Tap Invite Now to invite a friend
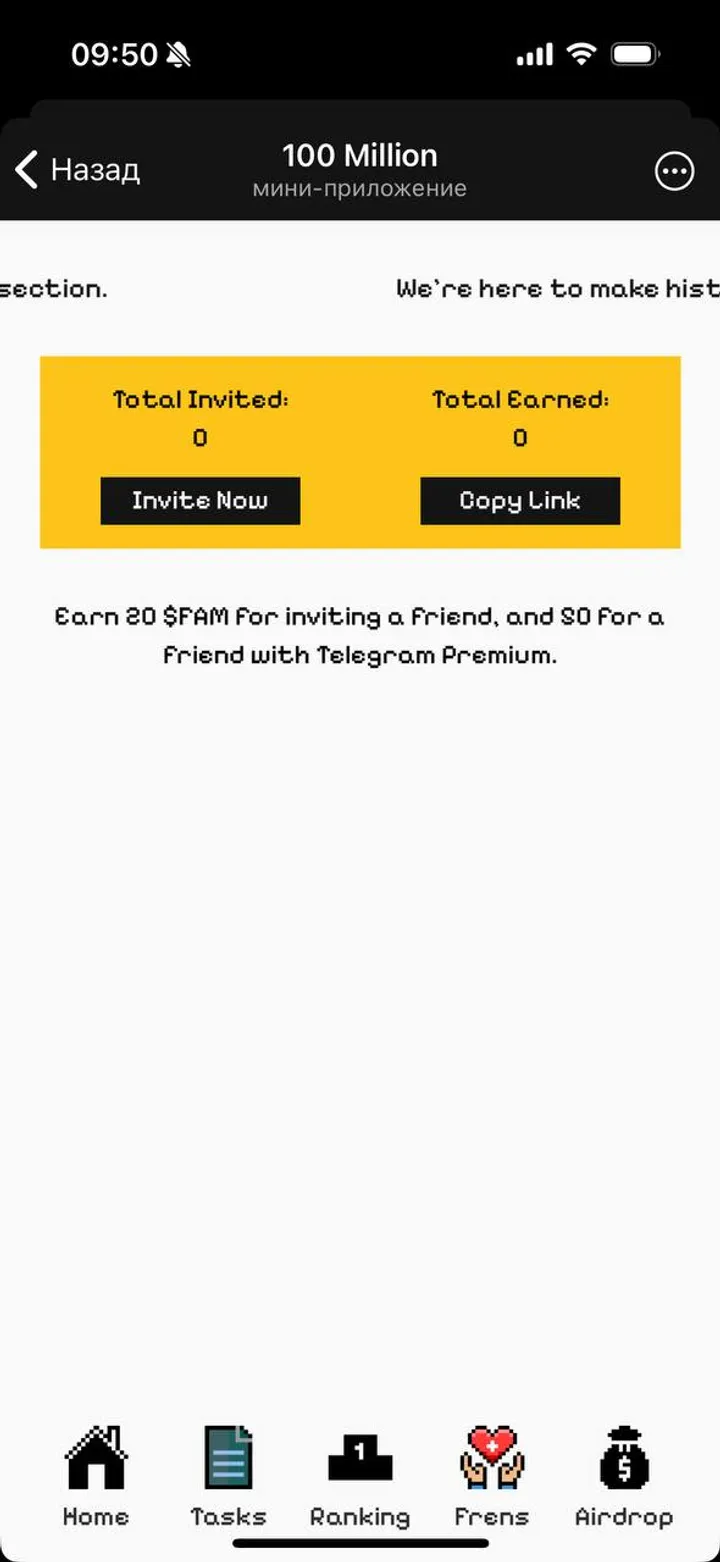 (200, 501)
